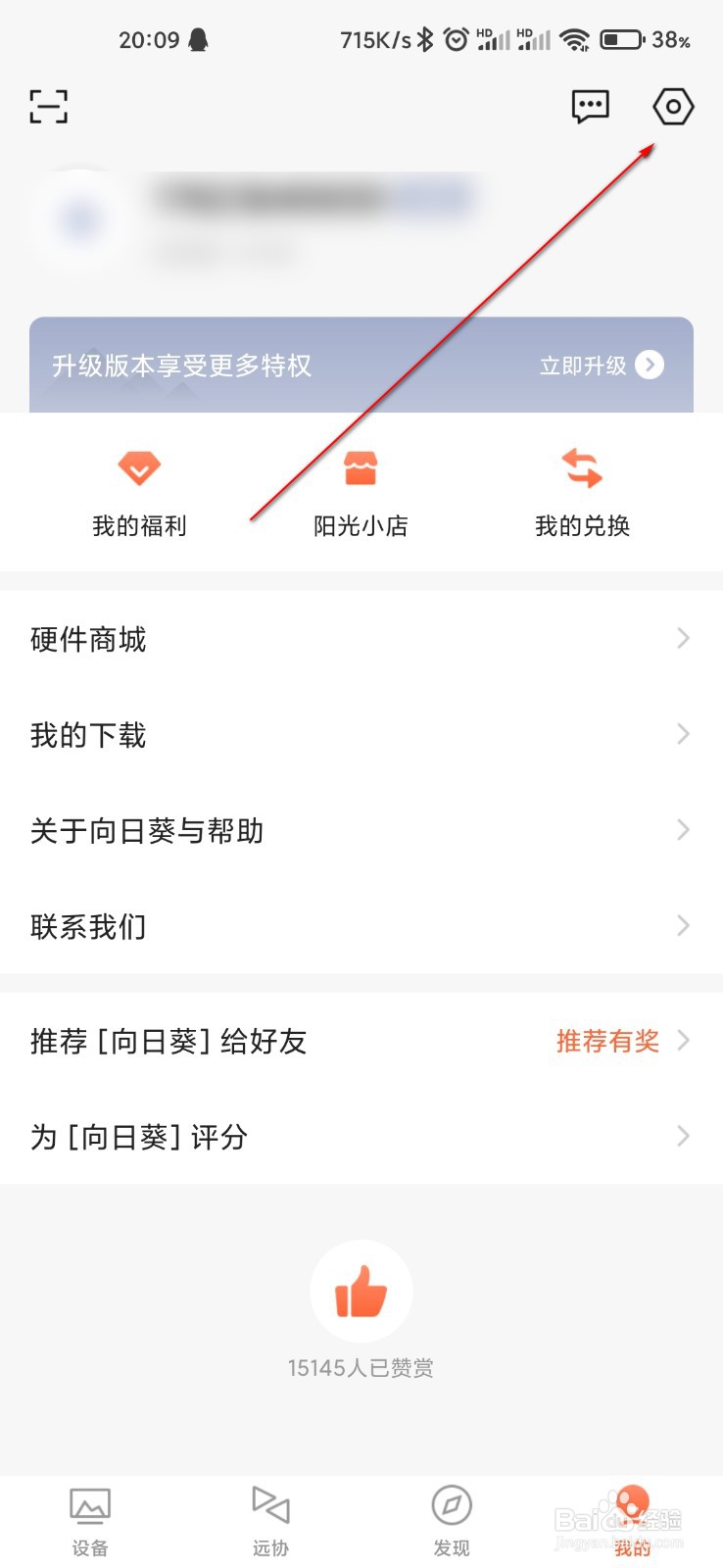Open 我的兑换 exchange icon
Screen dimensions: 723x1568
click(581, 468)
